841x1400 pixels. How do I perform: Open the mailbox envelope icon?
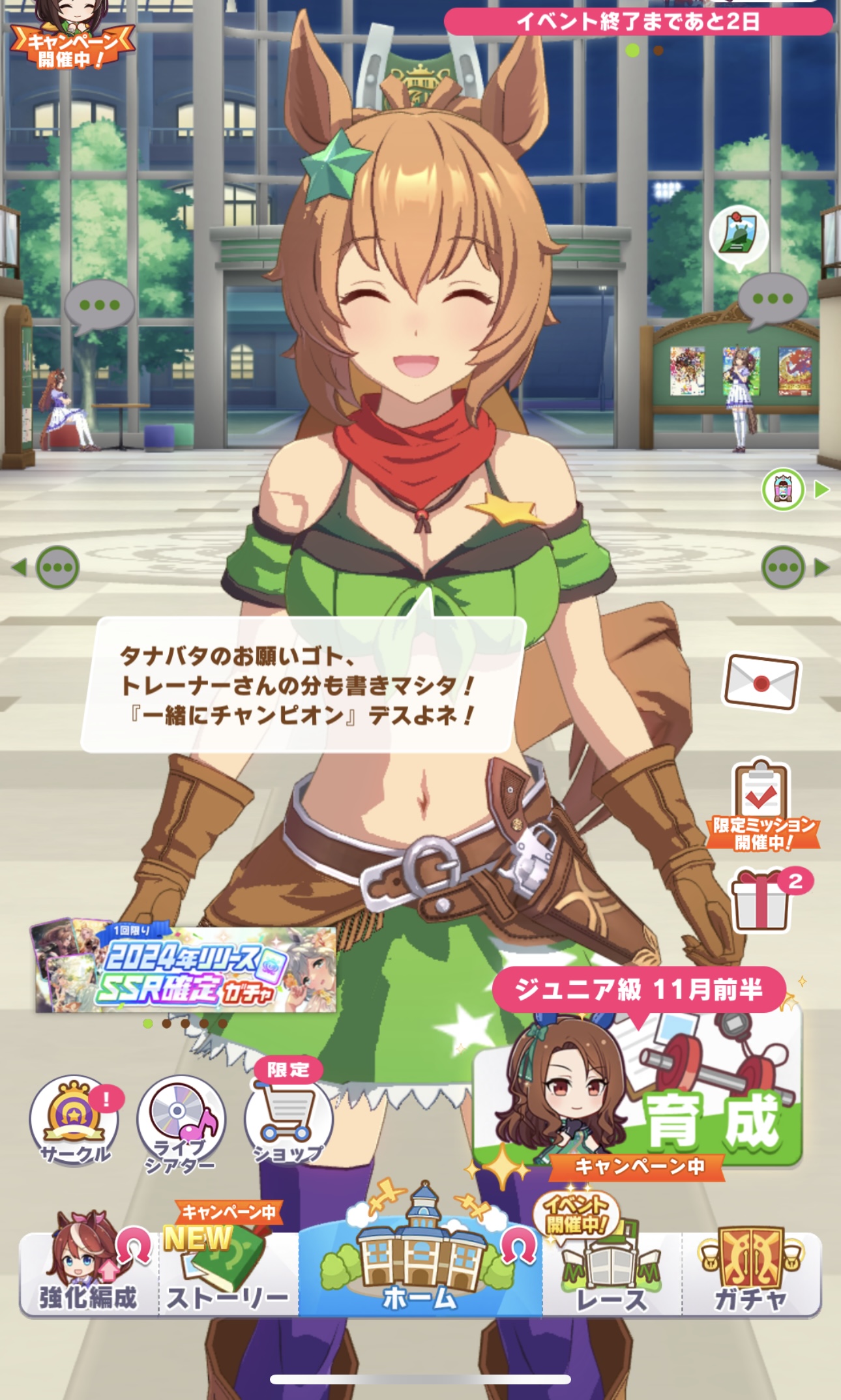(x=761, y=682)
